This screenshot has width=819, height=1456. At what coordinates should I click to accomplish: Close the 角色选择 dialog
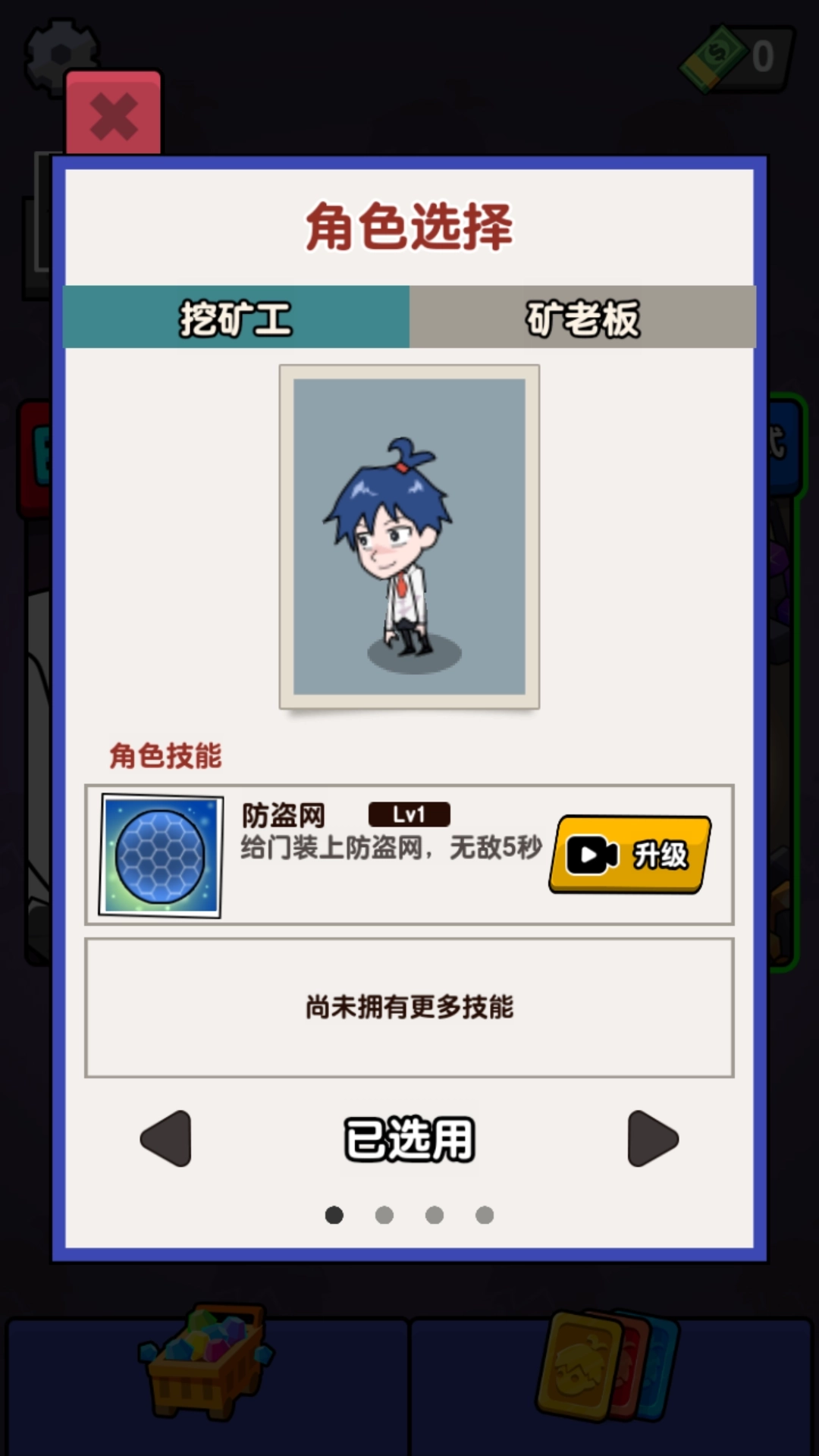114,115
